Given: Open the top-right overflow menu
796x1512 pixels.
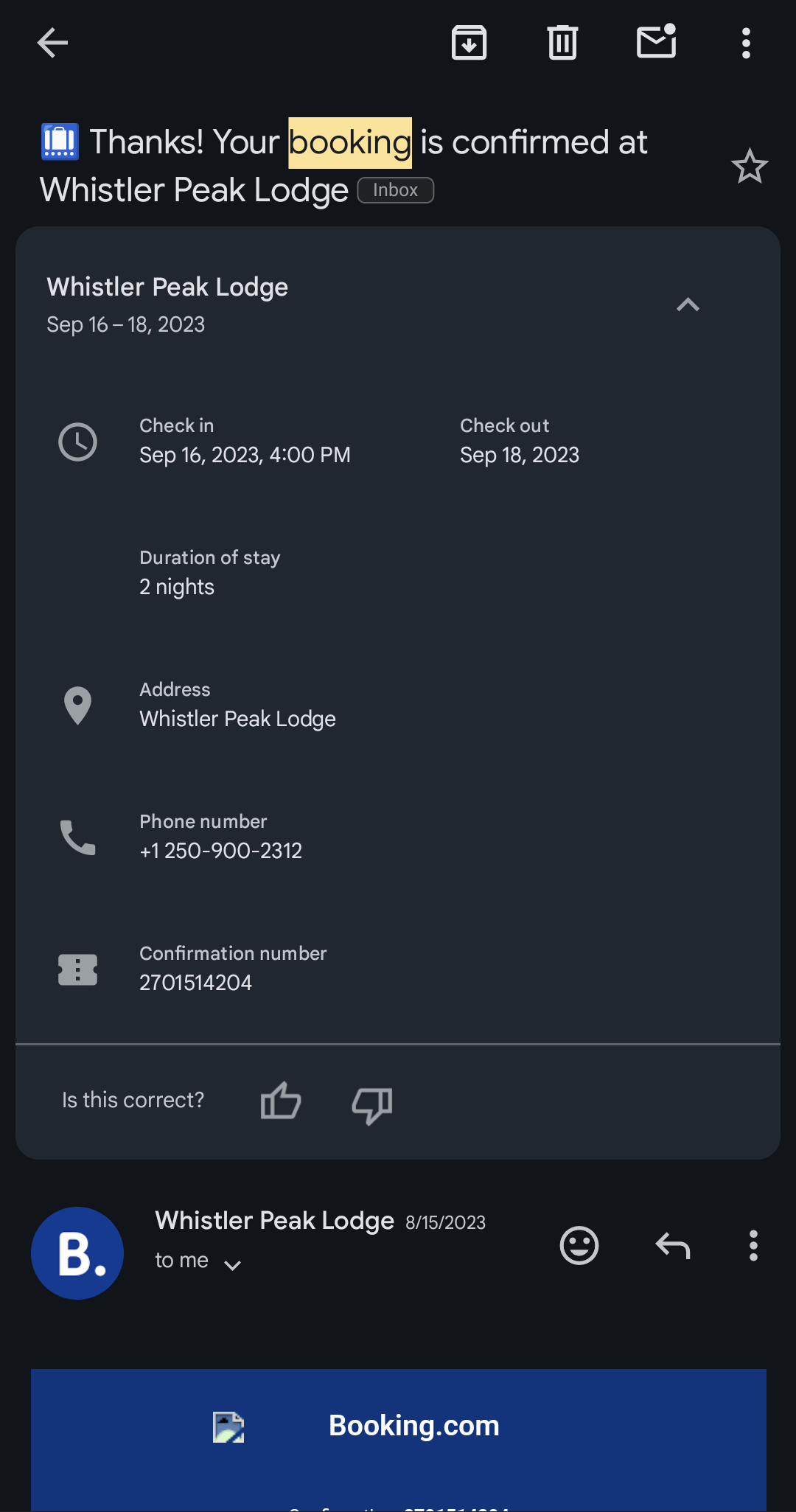Looking at the screenshot, I should [746, 42].
